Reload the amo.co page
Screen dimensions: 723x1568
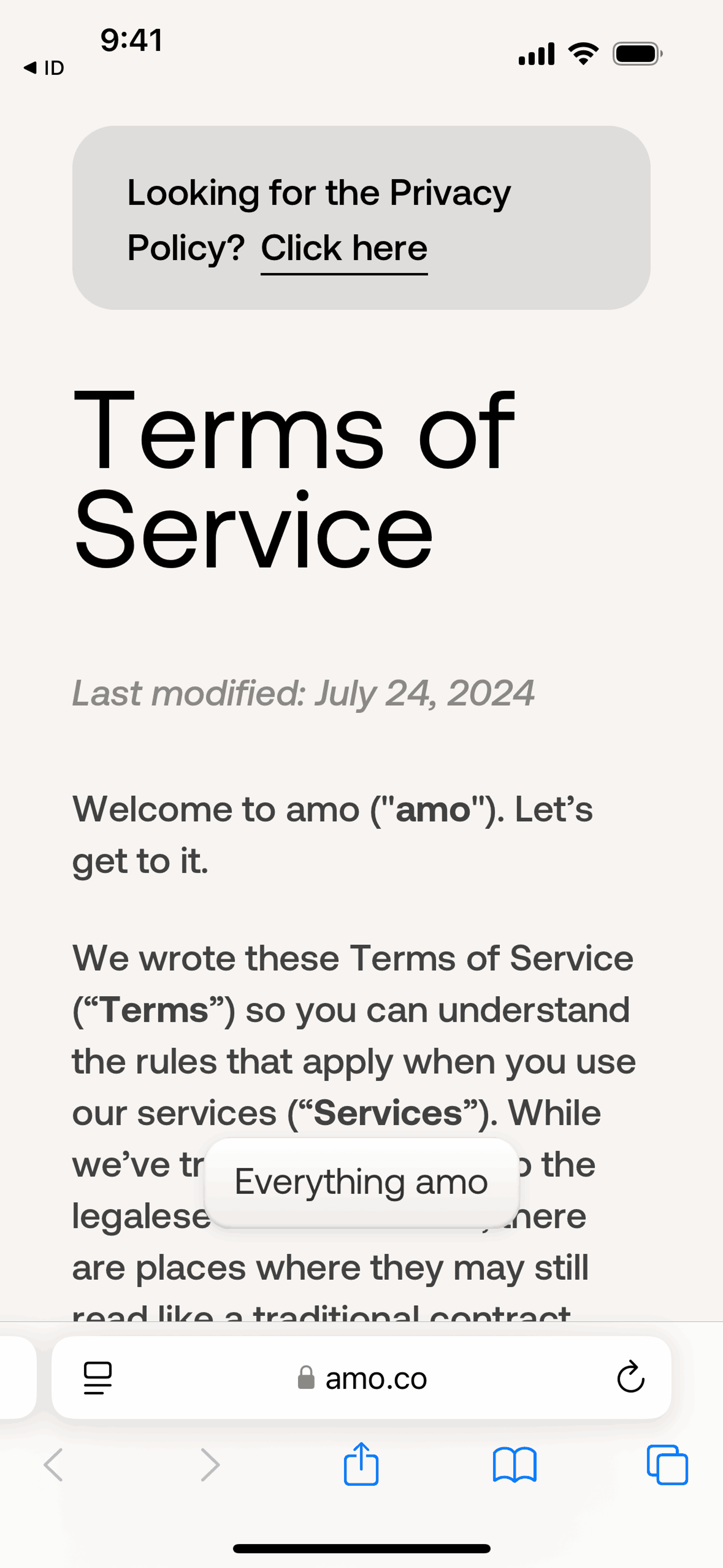click(630, 1377)
